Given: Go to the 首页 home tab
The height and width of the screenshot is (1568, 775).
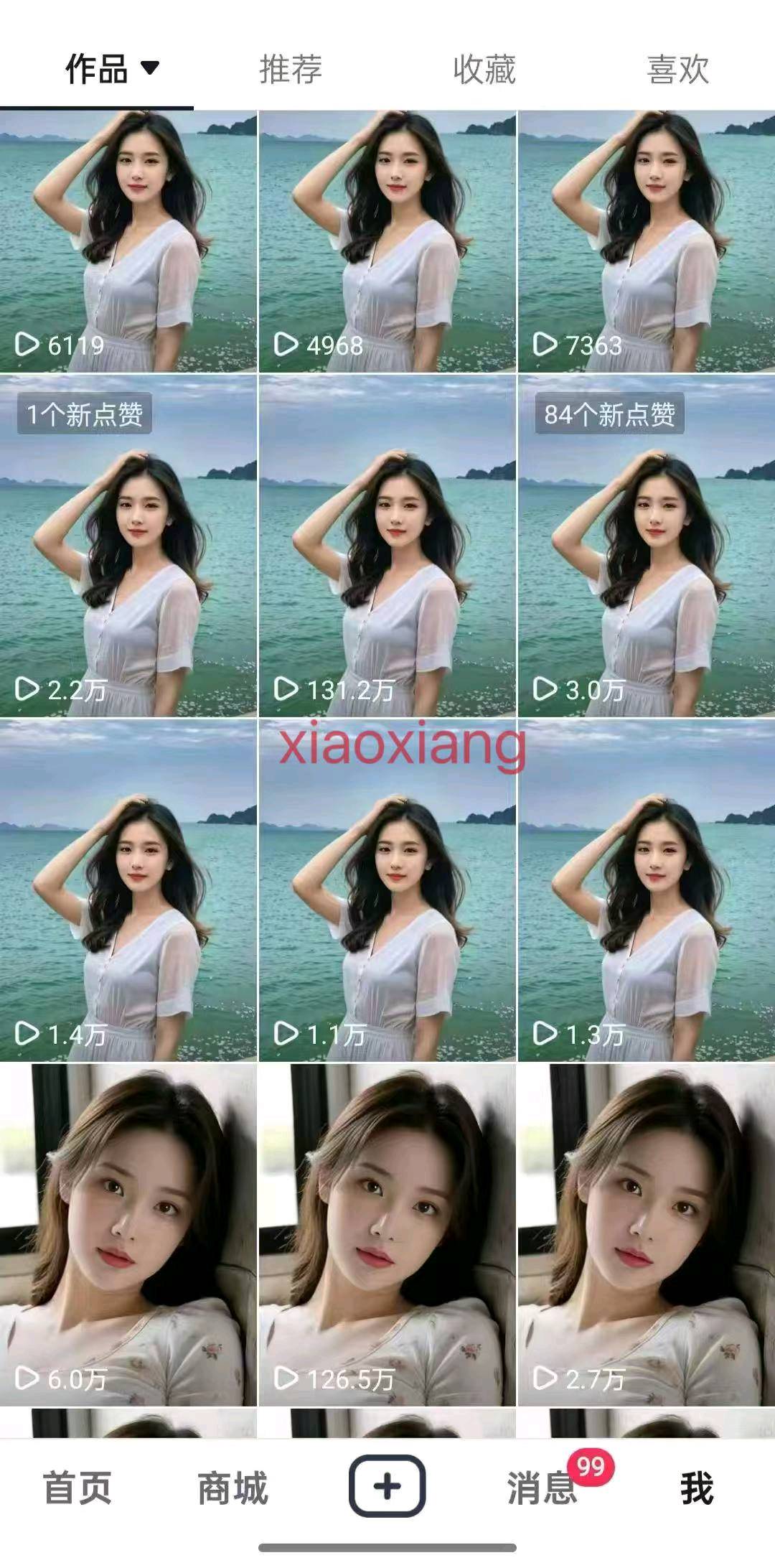Looking at the screenshot, I should tap(77, 1487).
